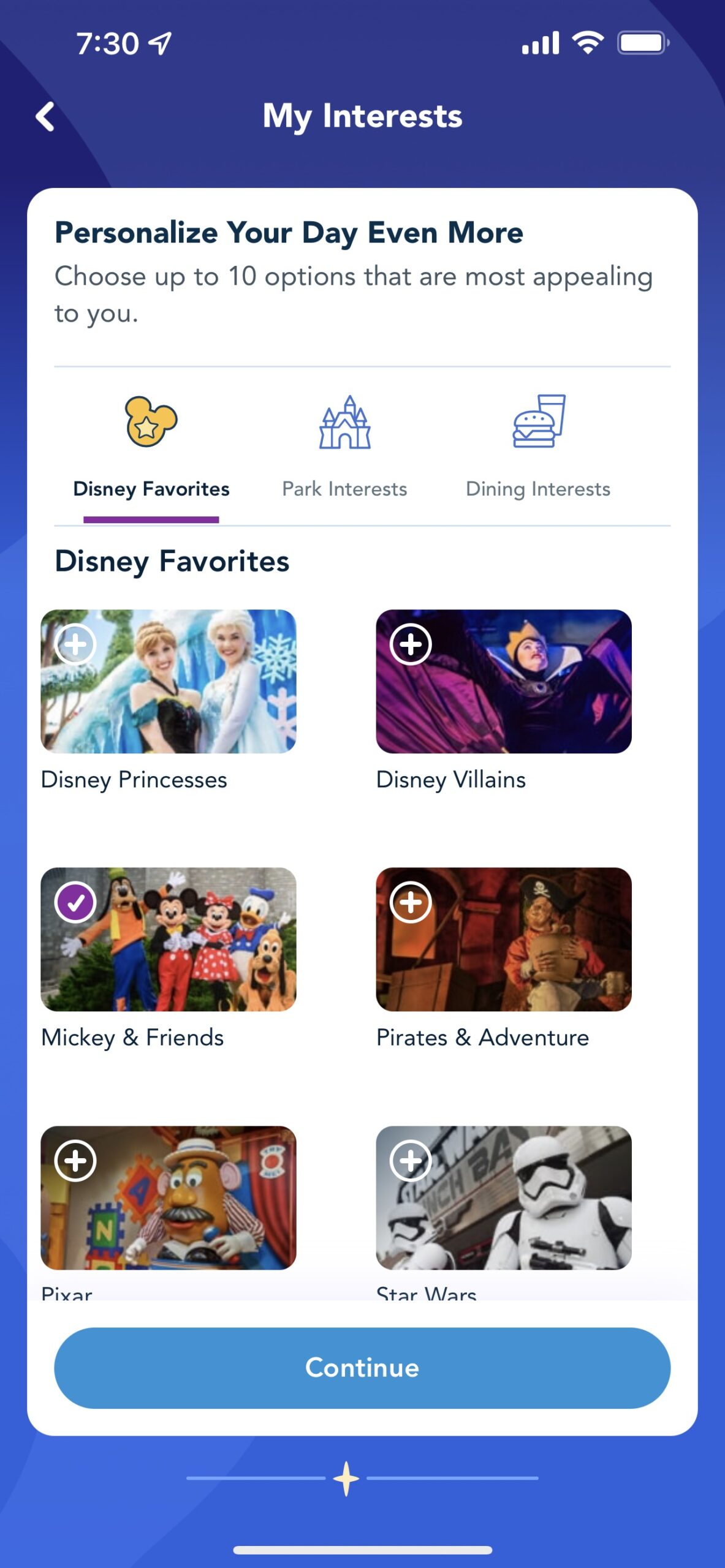Switch to the Park Interests tab
725x1568 pixels.
pyautogui.click(x=344, y=488)
